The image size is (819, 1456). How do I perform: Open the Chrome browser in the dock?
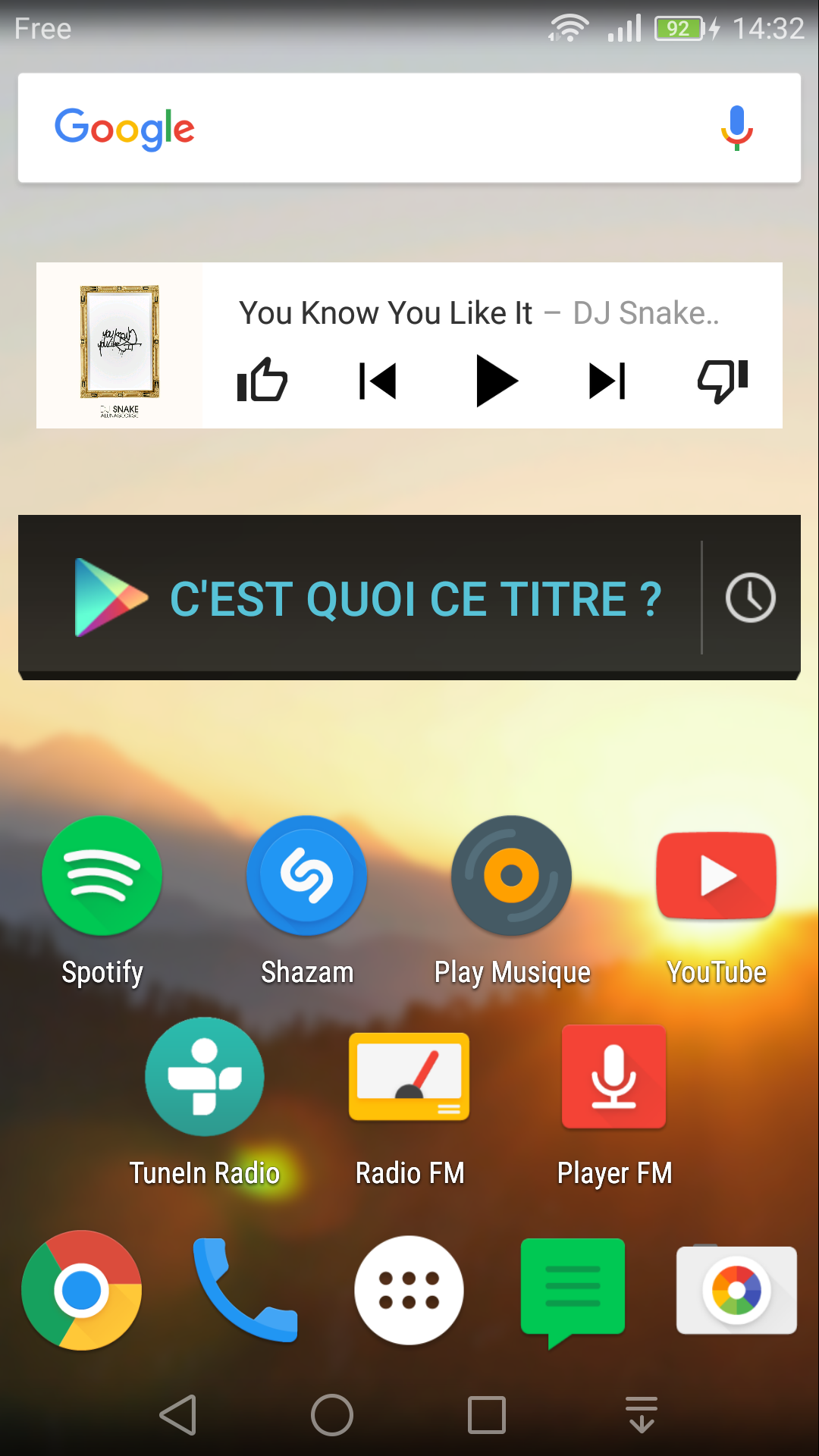coord(82,1290)
